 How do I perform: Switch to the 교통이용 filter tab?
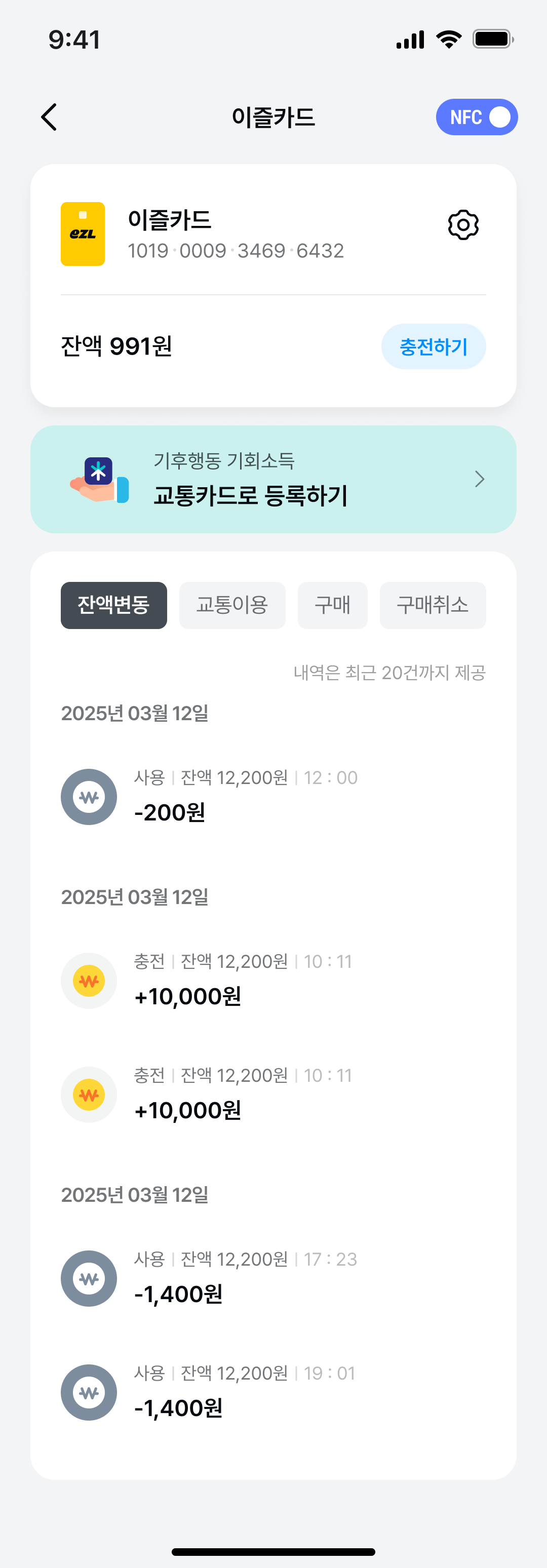click(x=232, y=604)
